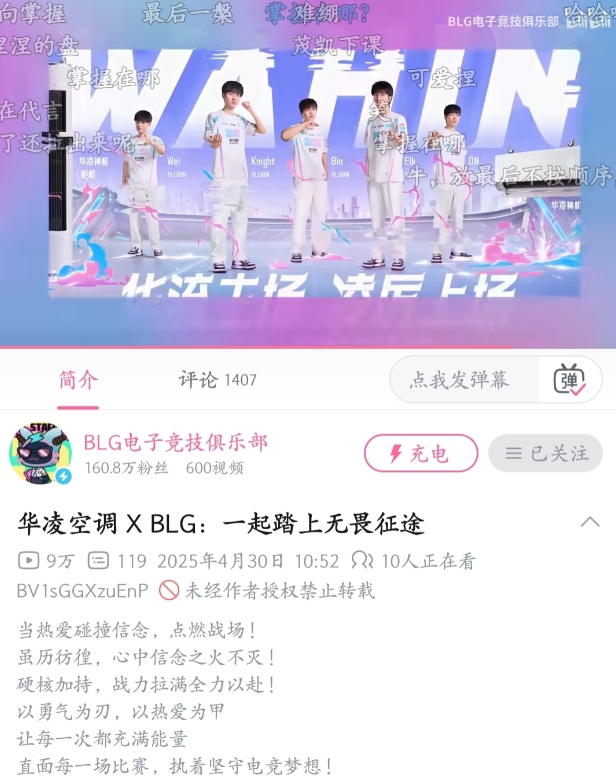Tap the 已关注 follow button

(x=546, y=453)
